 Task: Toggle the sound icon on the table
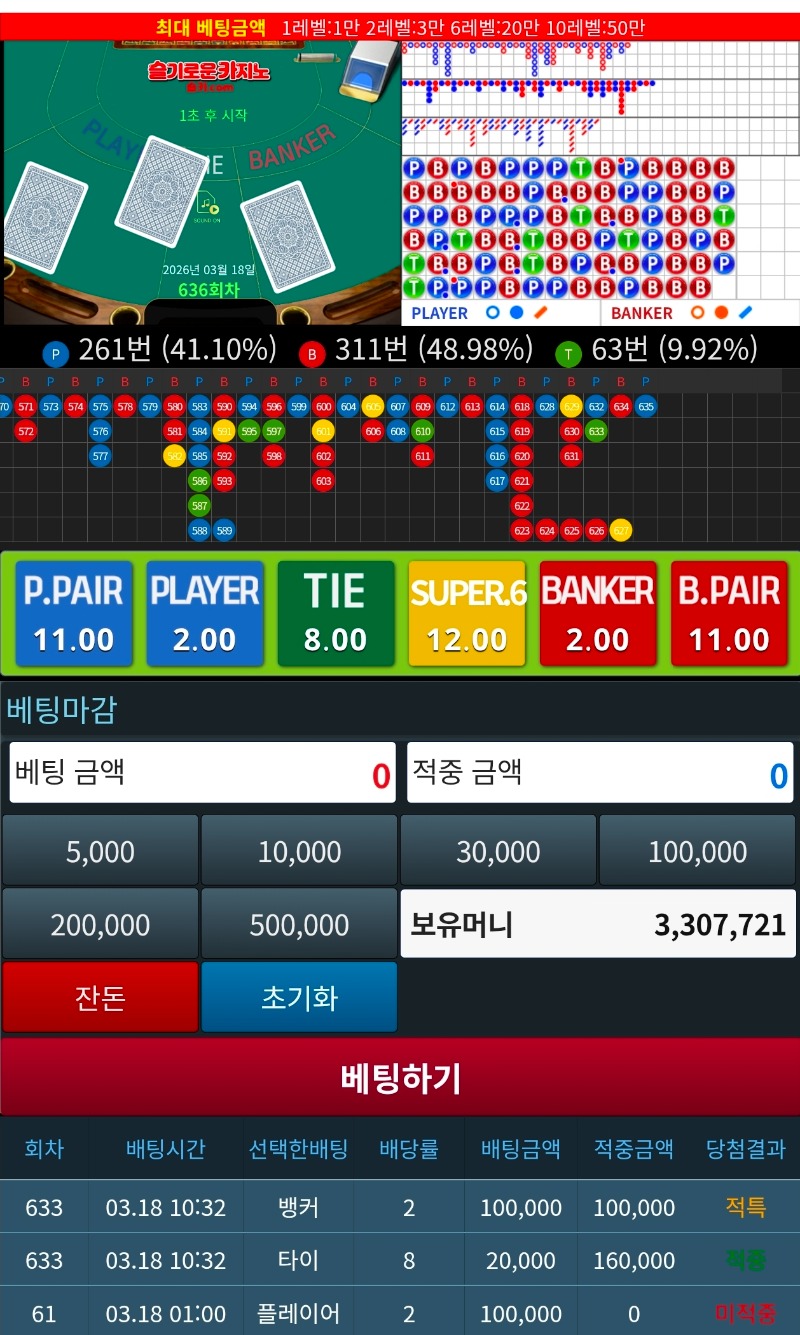[207, 207]
